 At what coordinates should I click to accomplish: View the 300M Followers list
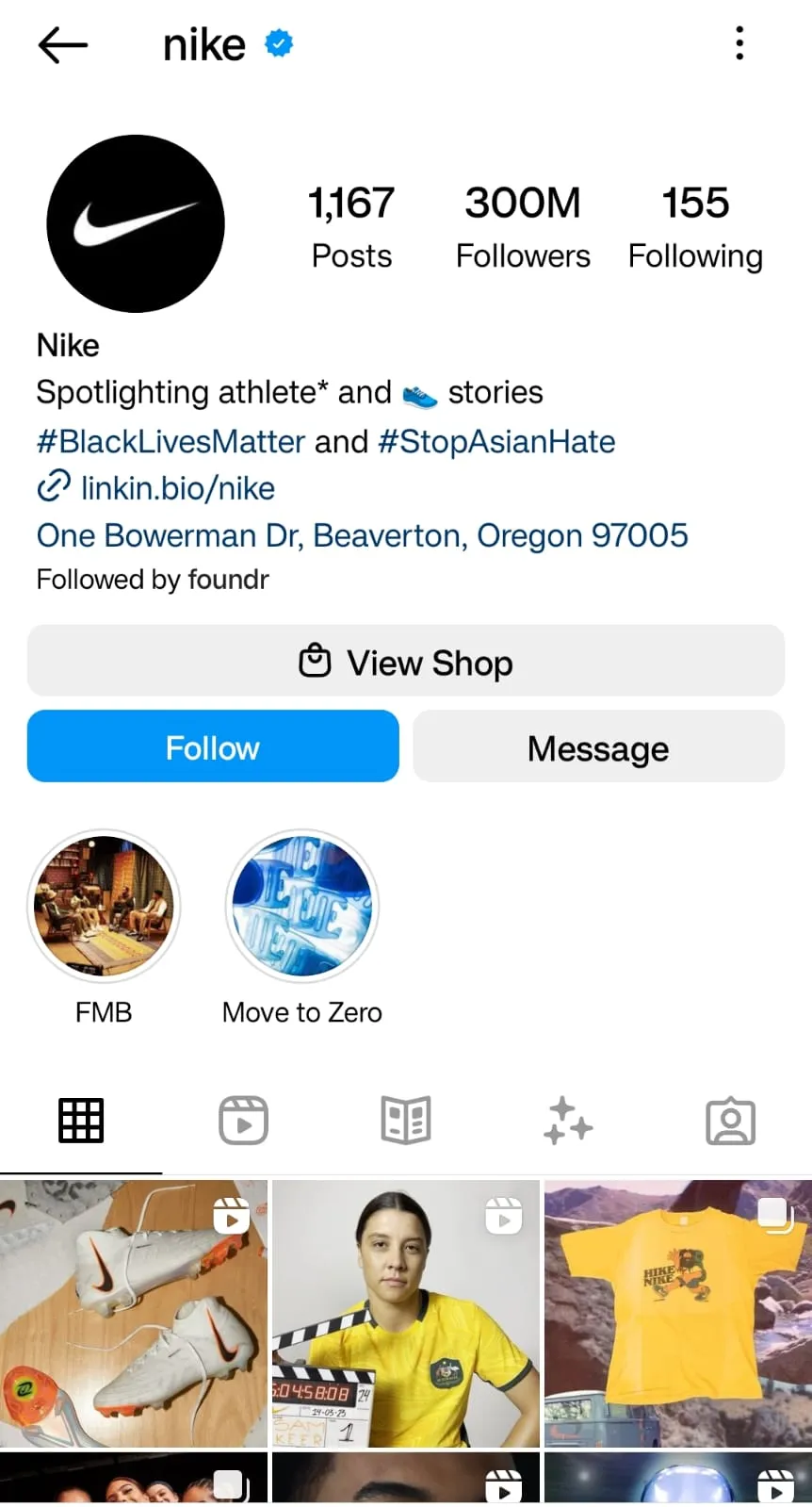523,227
